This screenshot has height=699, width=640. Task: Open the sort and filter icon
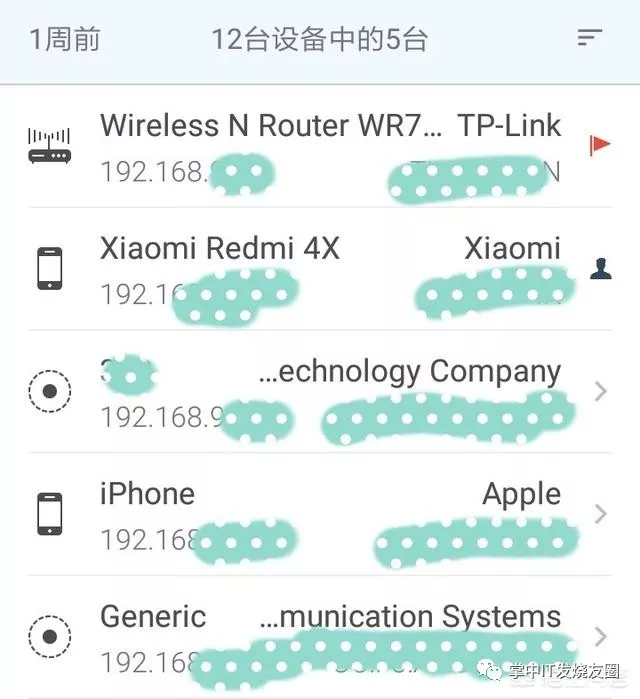pyautogui.click(x=590, y=39)
